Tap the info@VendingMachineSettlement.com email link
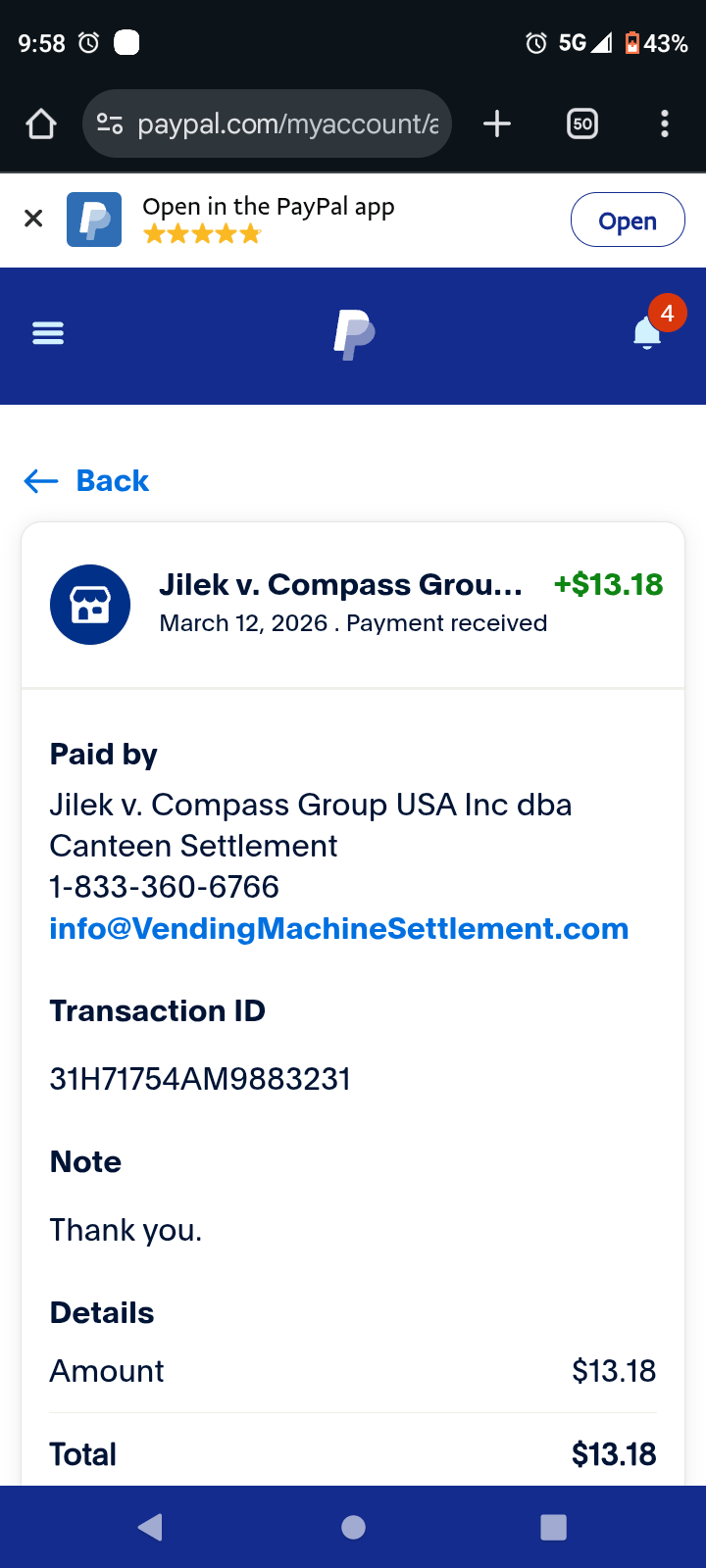Image resolution: width=706 pixels, height=1568 pixels. click(338, 928)
